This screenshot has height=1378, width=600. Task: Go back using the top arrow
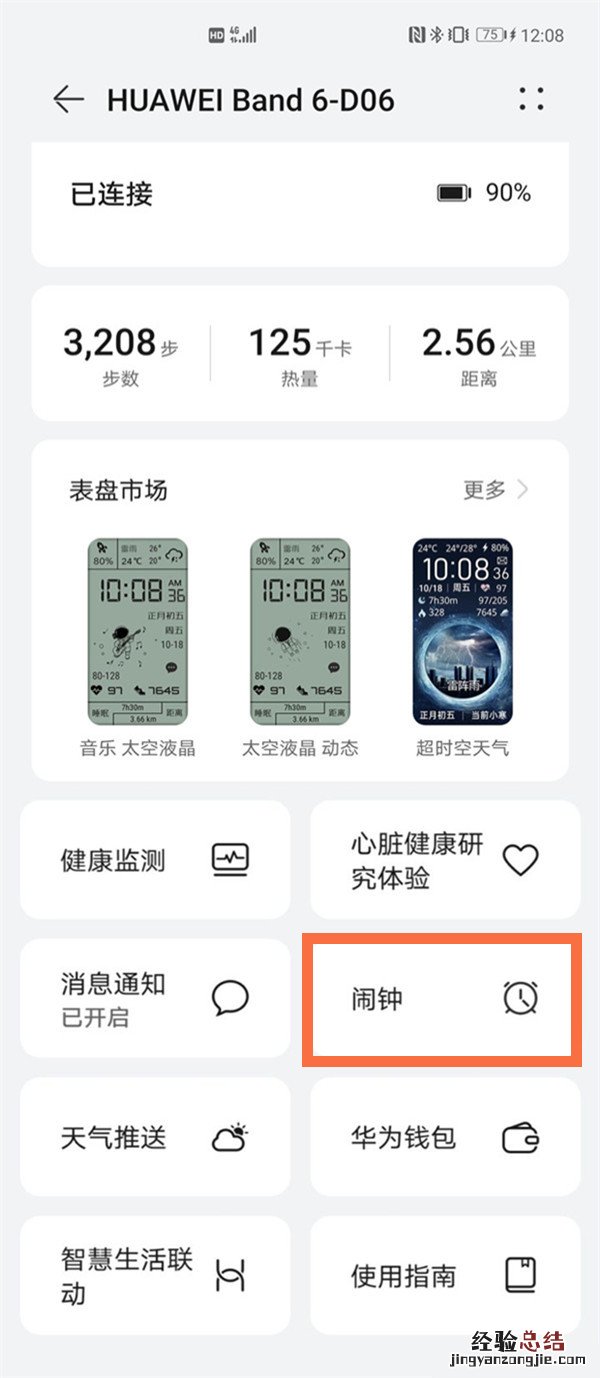click(68, 99)
